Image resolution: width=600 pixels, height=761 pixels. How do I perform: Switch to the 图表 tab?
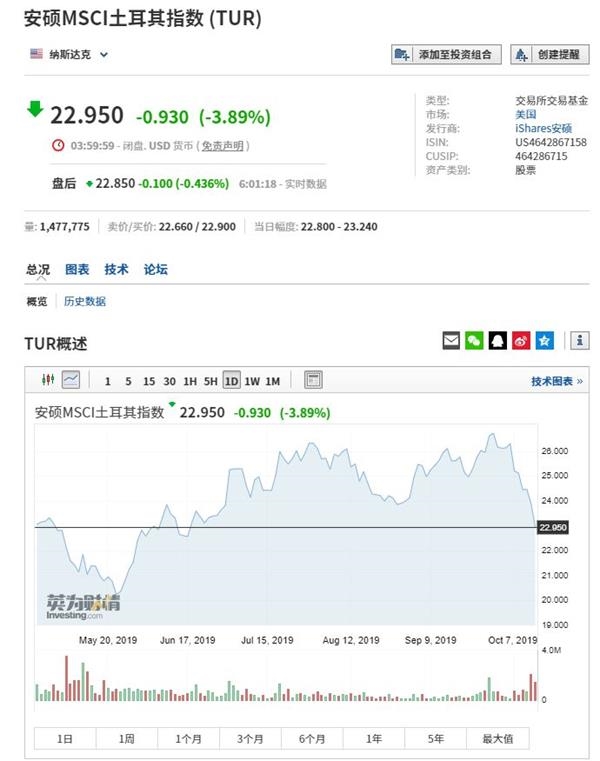(77, 269)
